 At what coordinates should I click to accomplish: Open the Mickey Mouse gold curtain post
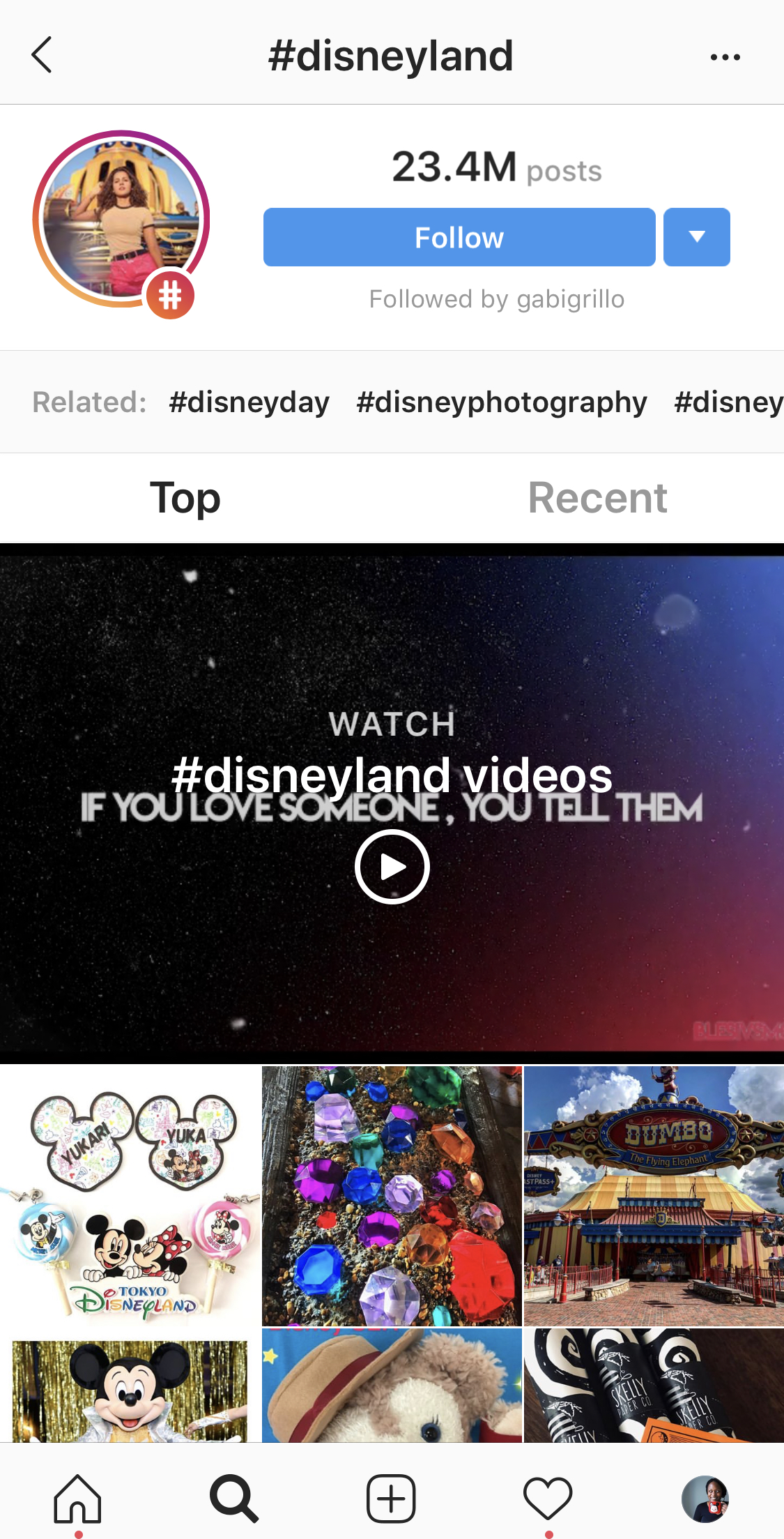[130, 1386]
